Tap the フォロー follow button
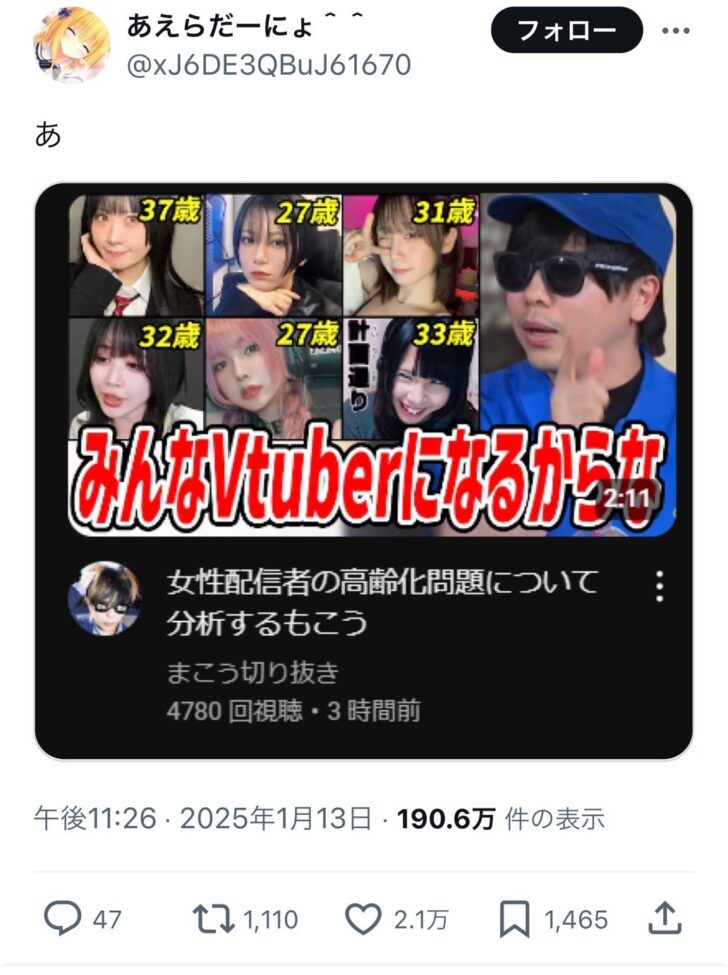The width and height of the screenshot is (728, 975). click(566, 30)
